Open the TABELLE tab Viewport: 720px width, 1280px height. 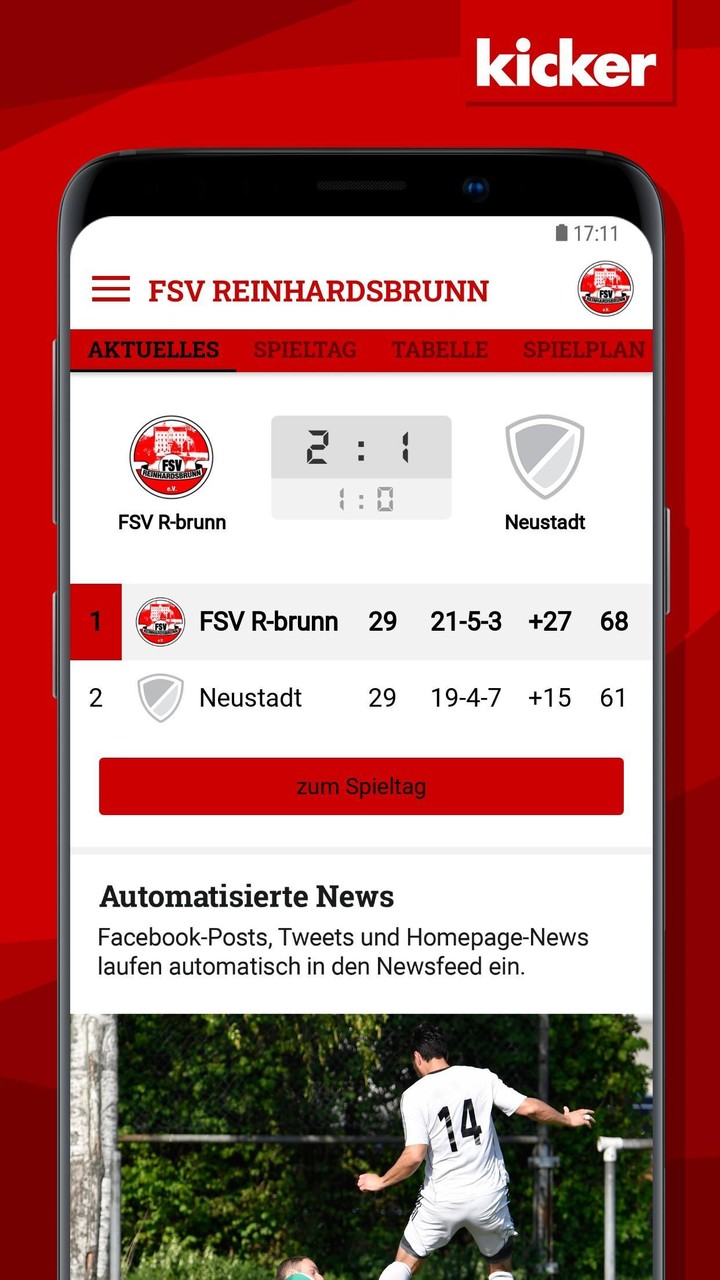coord(440,350)
